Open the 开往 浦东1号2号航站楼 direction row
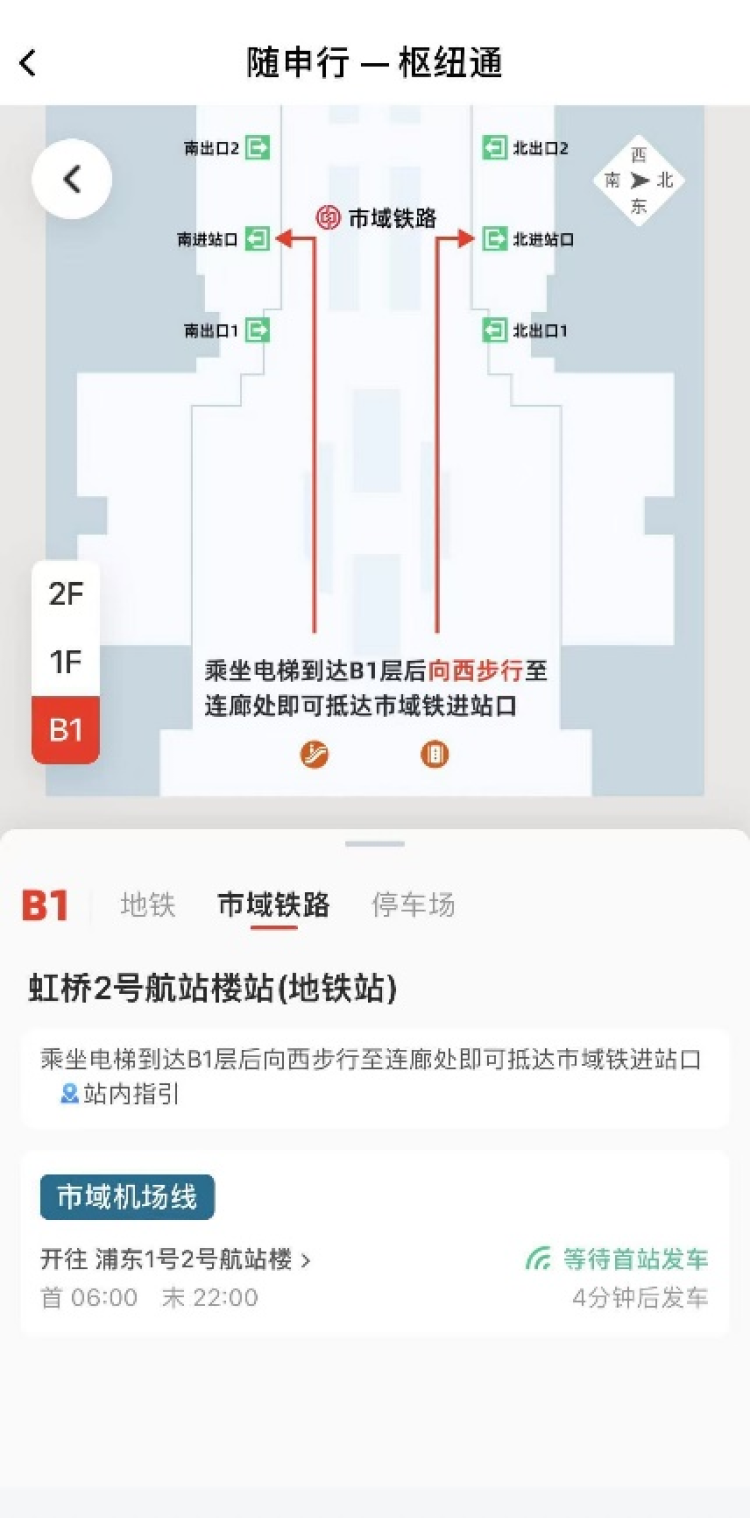The image size is (750, 1518). (x=177, y=1260)
